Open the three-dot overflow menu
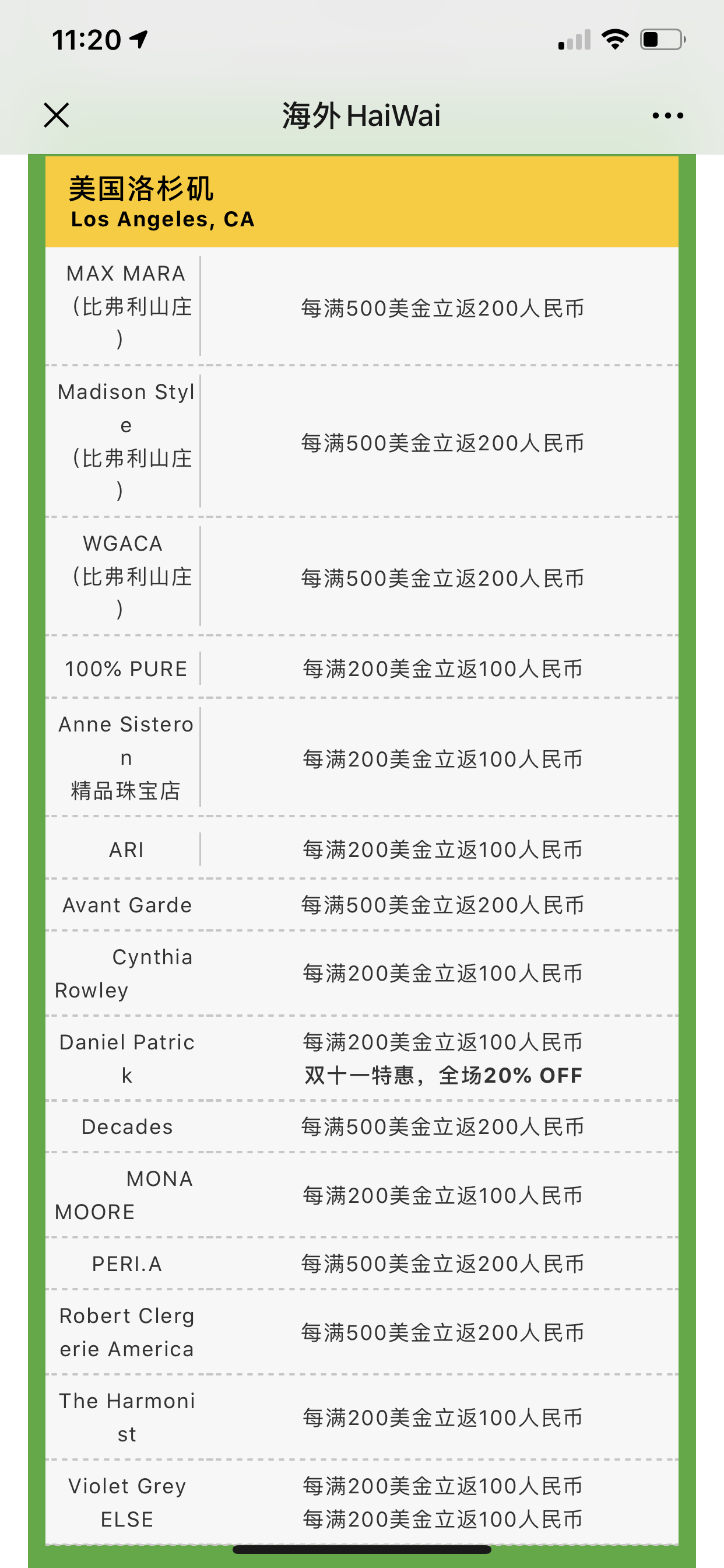 [667, 115]
